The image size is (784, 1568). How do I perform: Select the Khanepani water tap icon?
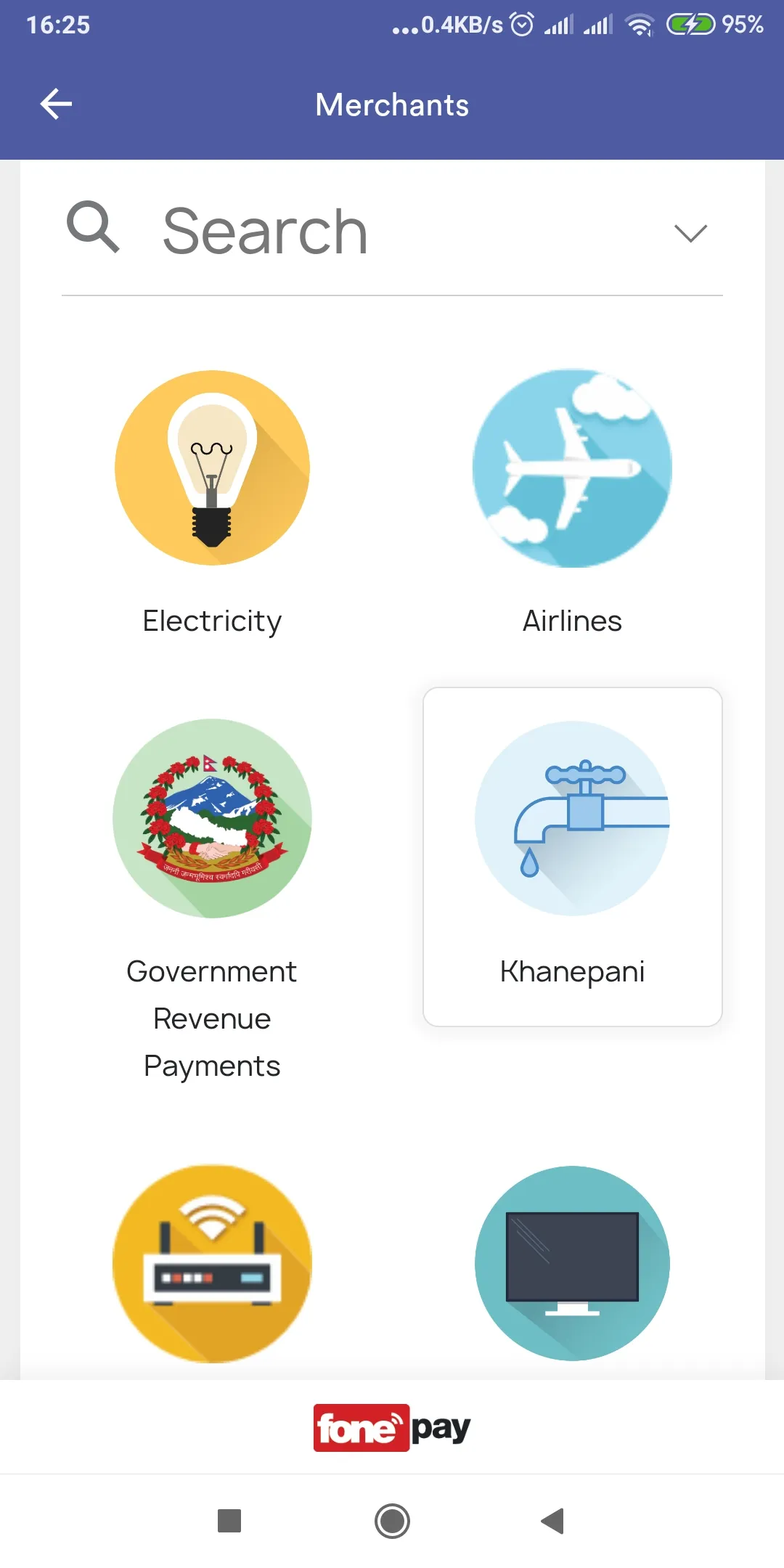point(572,818)
